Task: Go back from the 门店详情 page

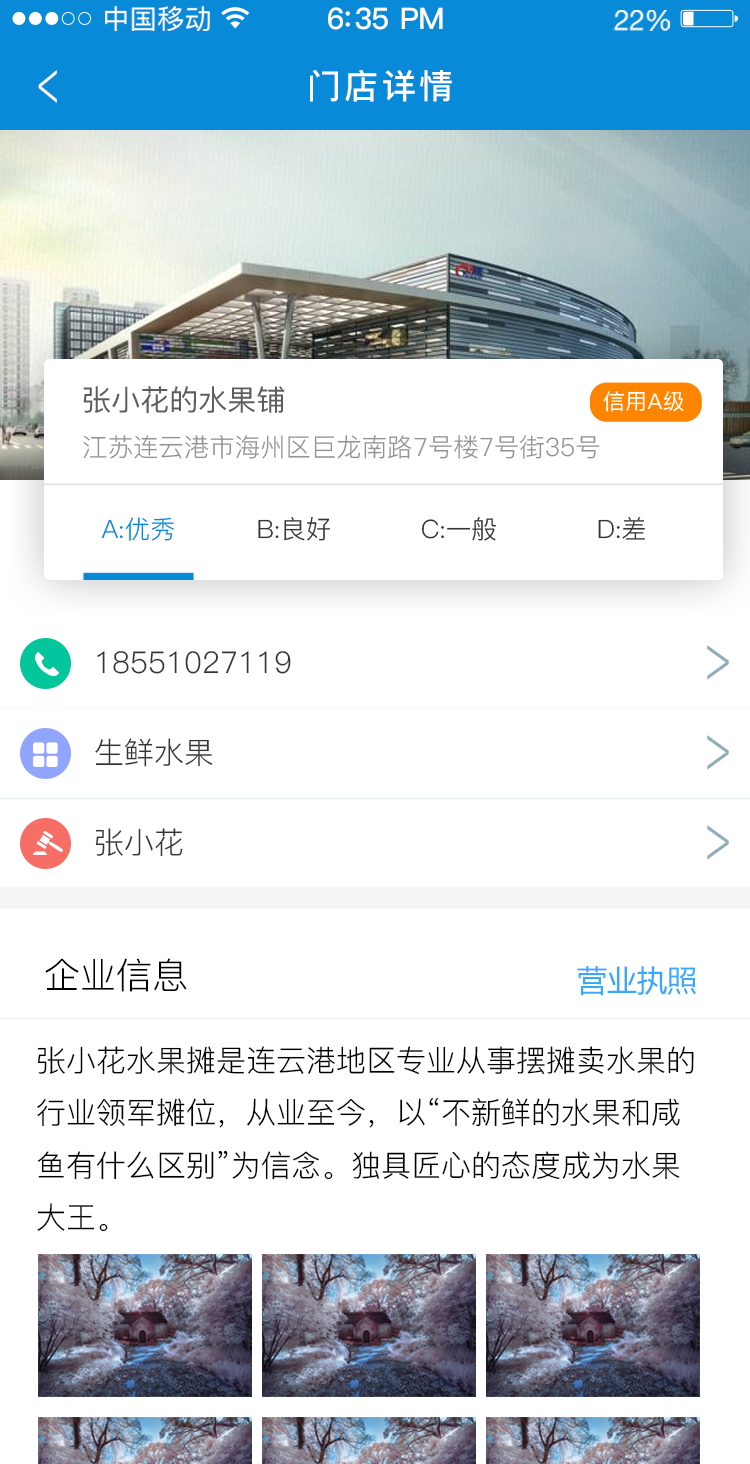Action: [x=48, y=86]
